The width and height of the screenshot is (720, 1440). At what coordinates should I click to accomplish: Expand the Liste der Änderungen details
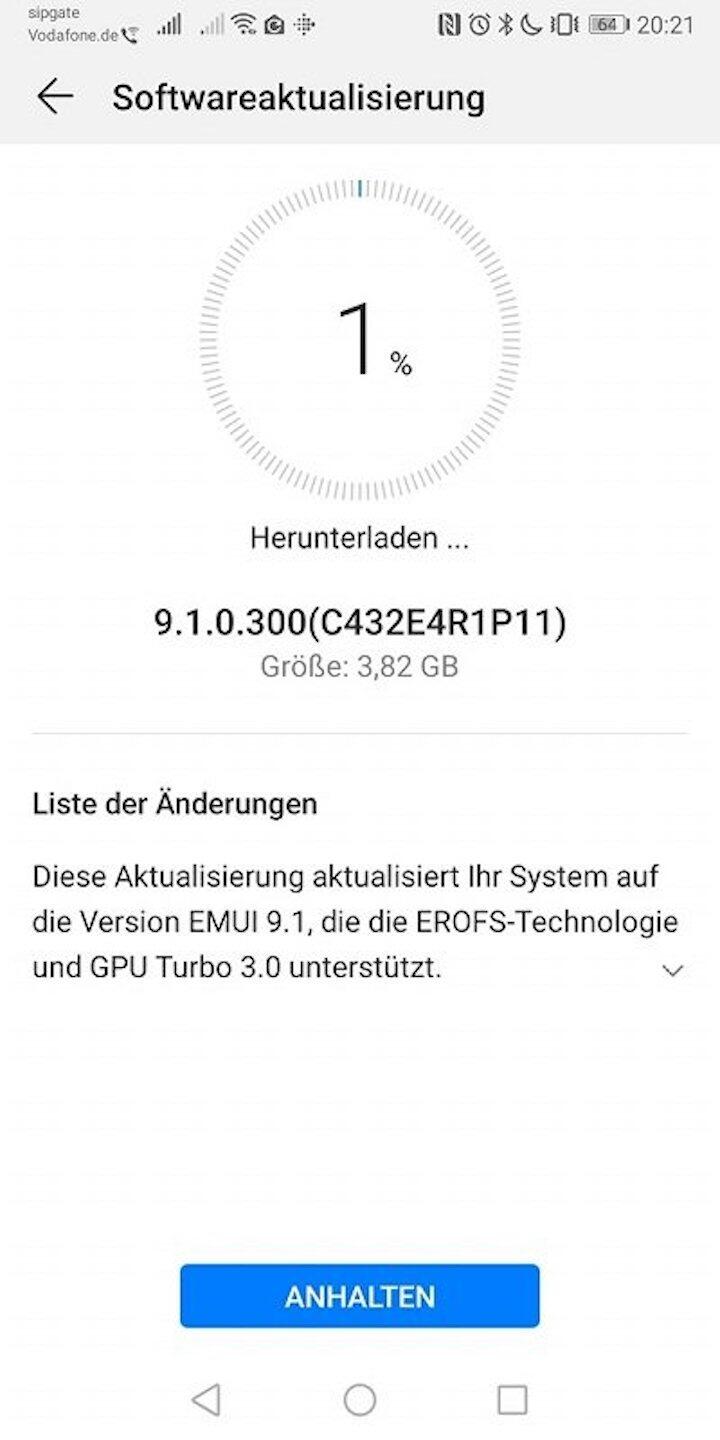pyautogui.click(x=673, y=970)
